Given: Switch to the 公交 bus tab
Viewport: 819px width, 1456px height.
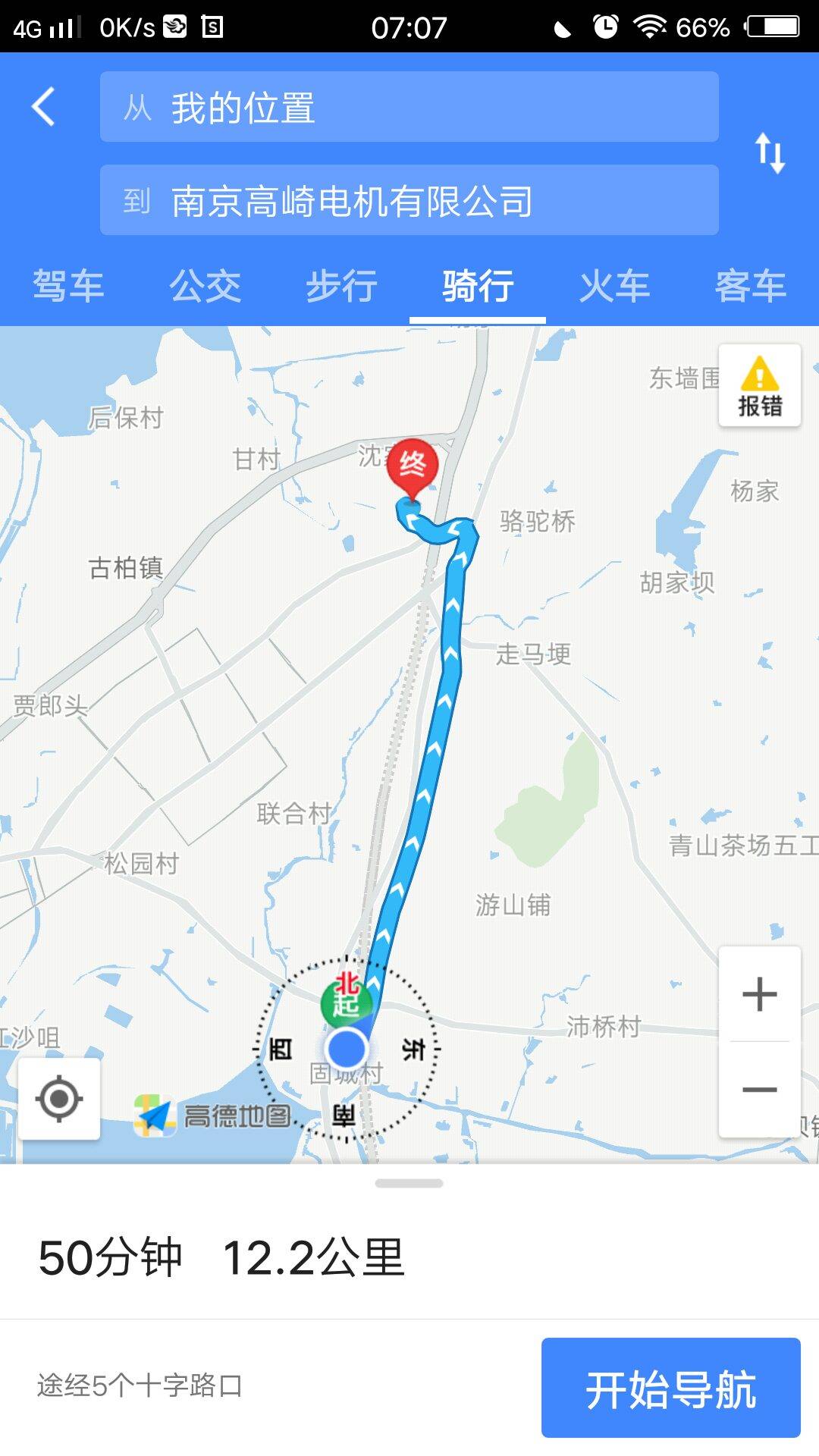Looking at the screenshot, I should coord(205,287).
